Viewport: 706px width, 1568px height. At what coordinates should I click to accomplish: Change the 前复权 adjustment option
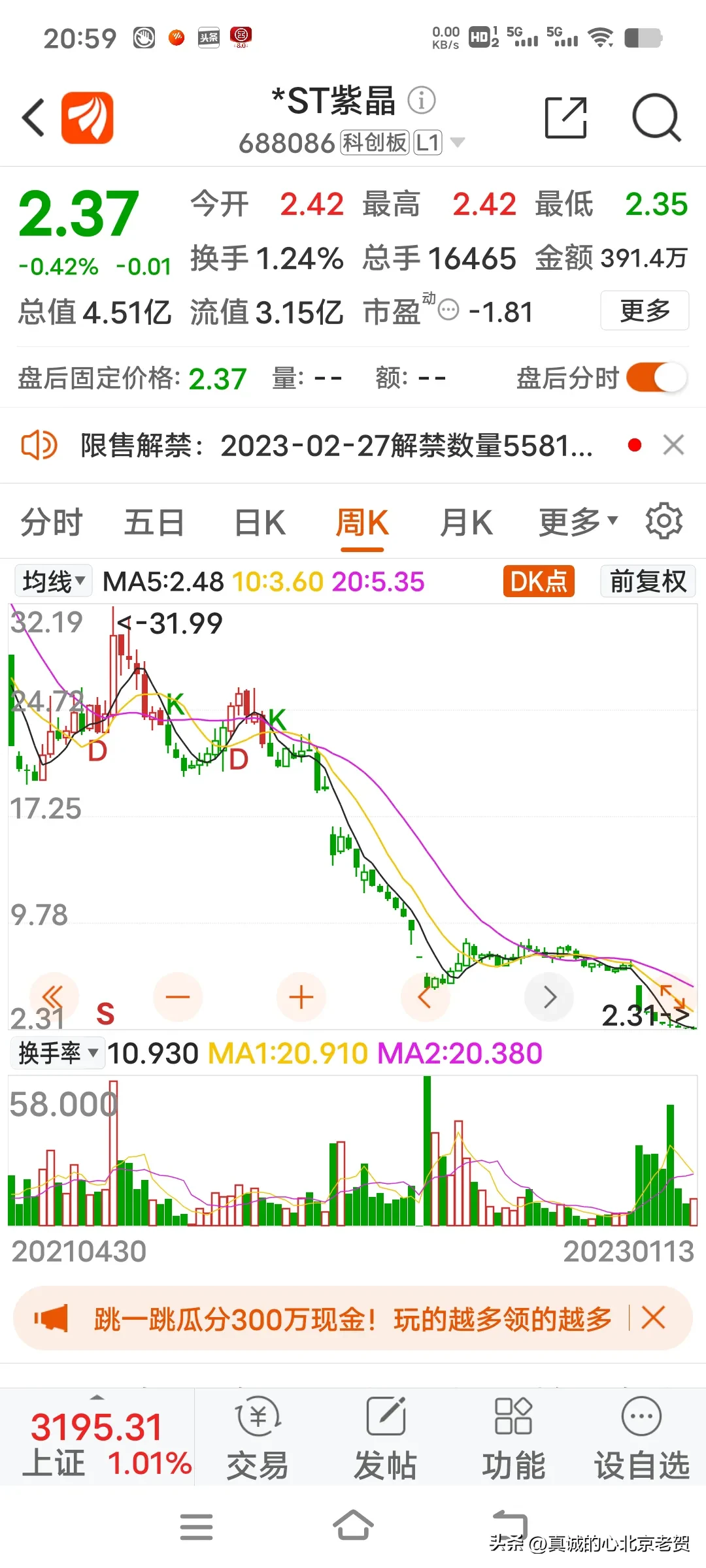(x=647, y=581)
